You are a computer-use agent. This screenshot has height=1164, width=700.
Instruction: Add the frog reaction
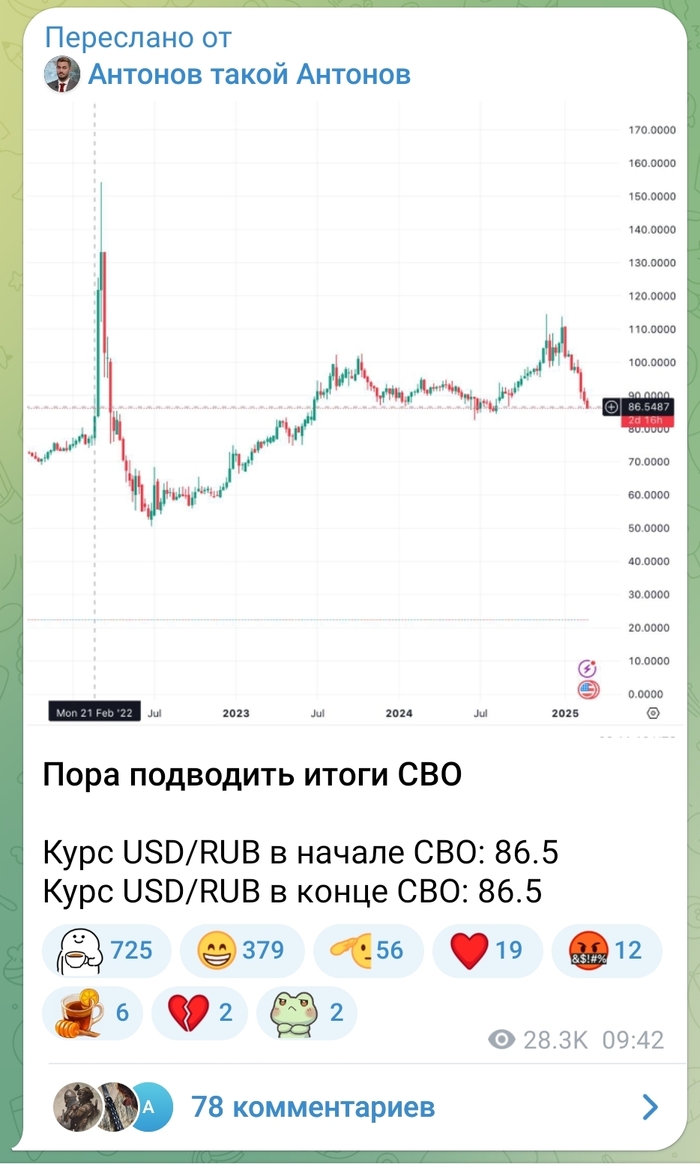307,1012
